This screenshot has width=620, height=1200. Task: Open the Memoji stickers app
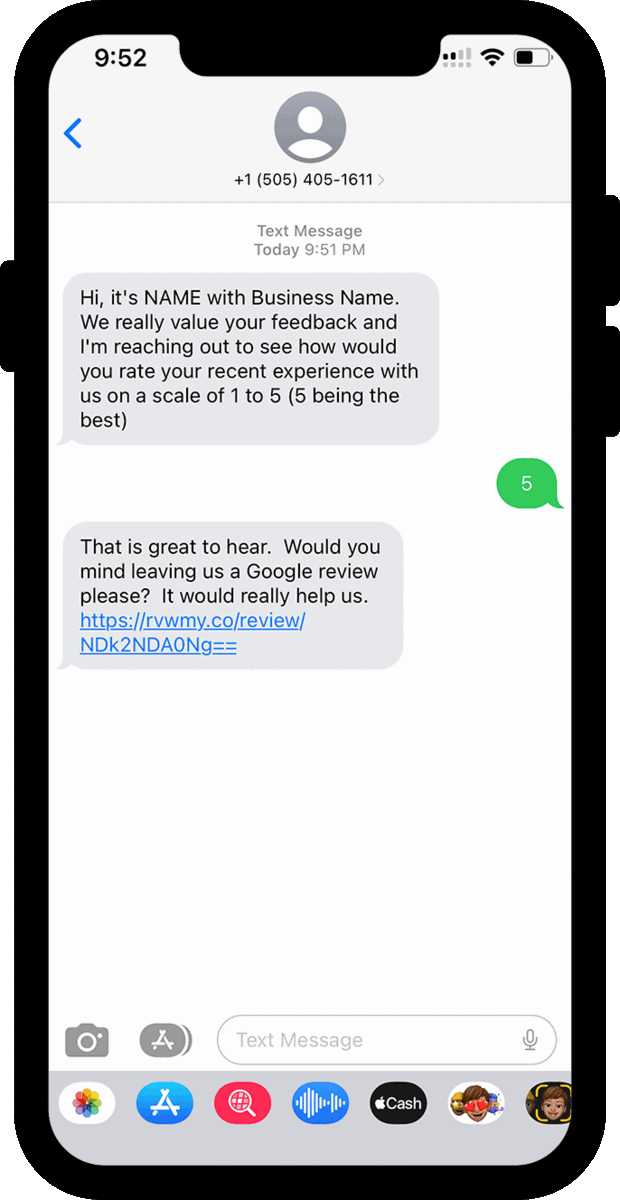(476, 1104)
